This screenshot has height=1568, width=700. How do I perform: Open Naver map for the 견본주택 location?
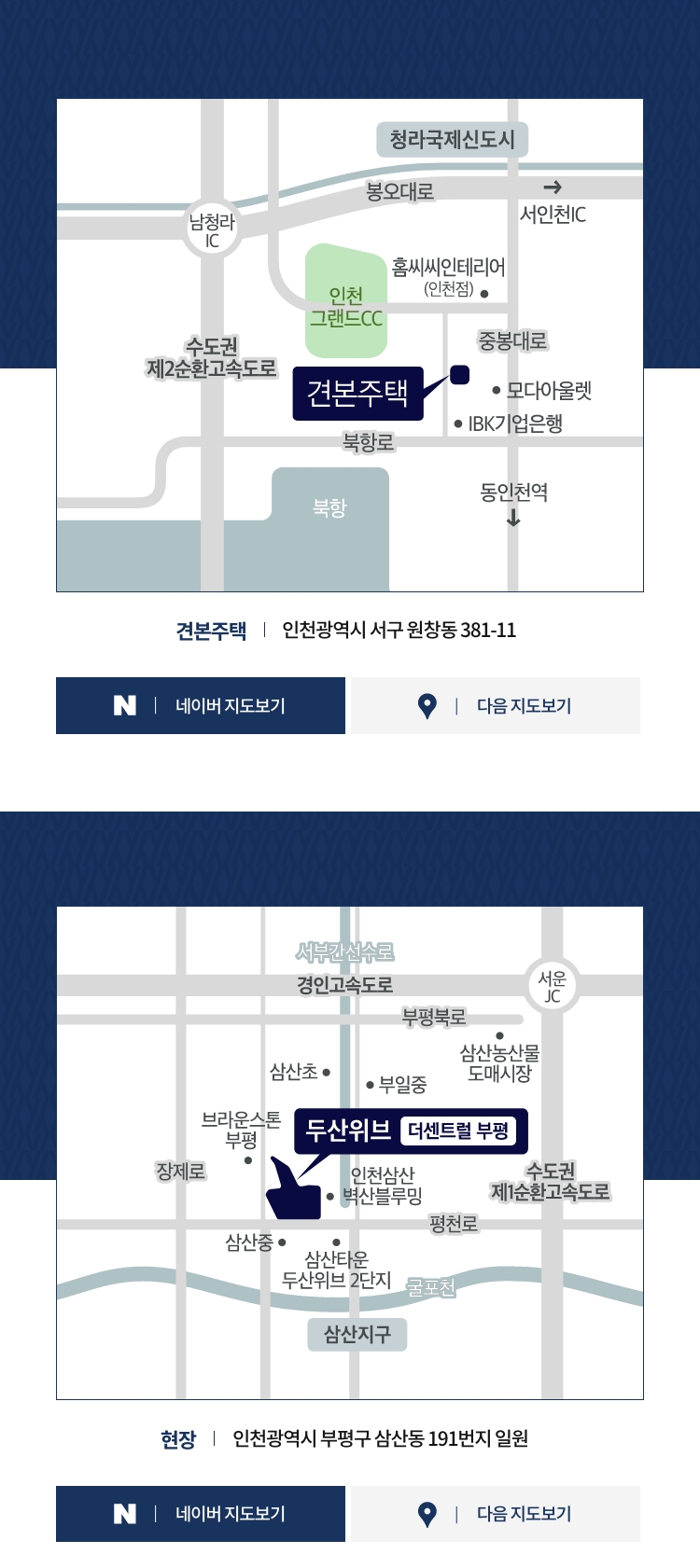[x=201, y=706]
